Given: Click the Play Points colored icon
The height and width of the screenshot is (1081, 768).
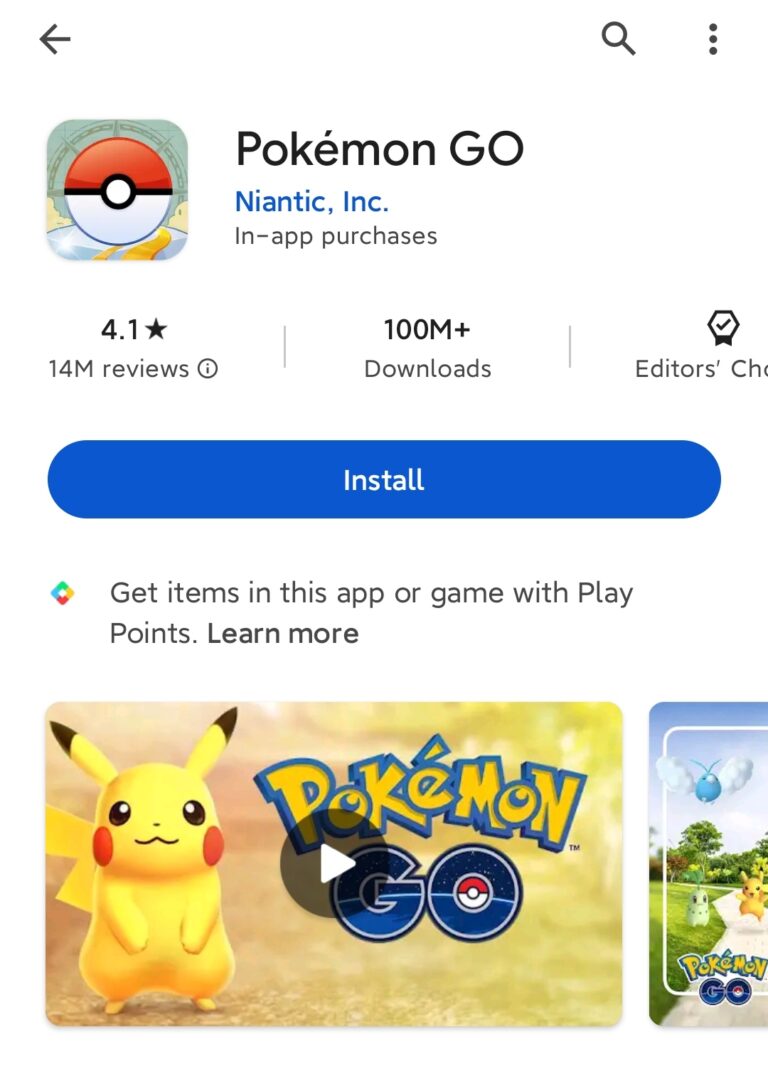Looking at the screenshot, I should pos(62,592).
